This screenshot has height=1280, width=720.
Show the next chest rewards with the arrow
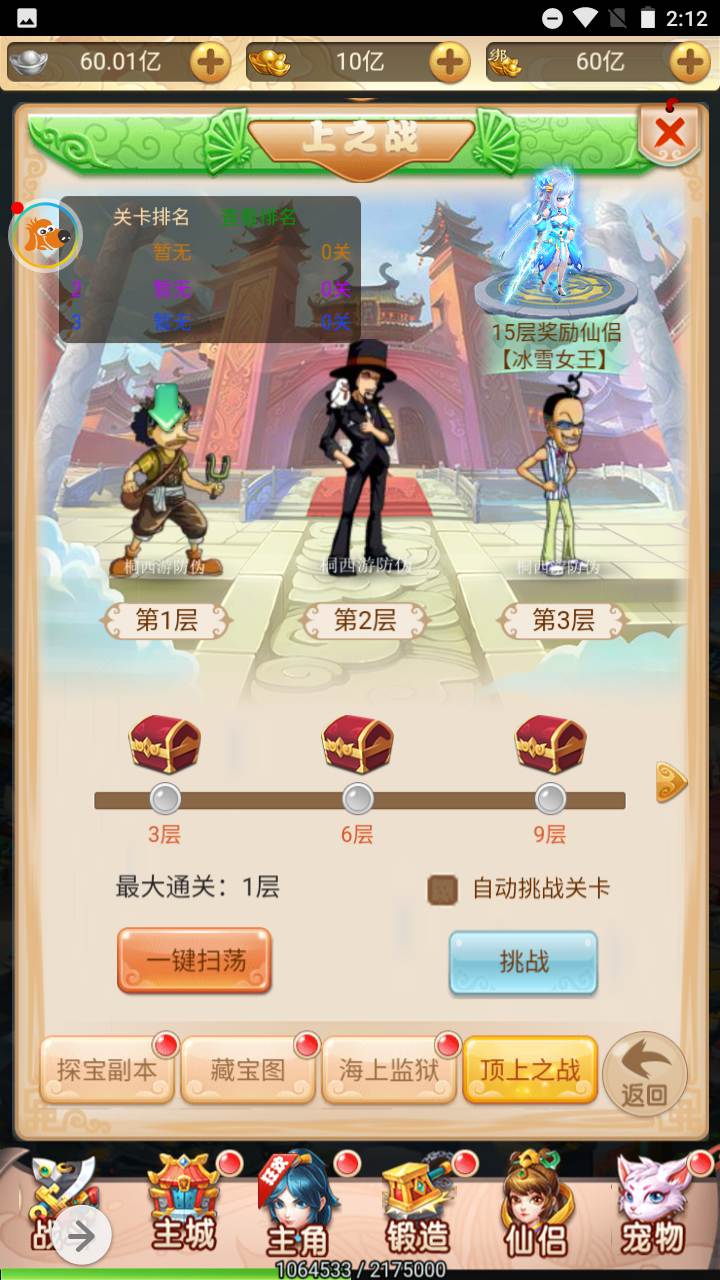click(671, 783)
